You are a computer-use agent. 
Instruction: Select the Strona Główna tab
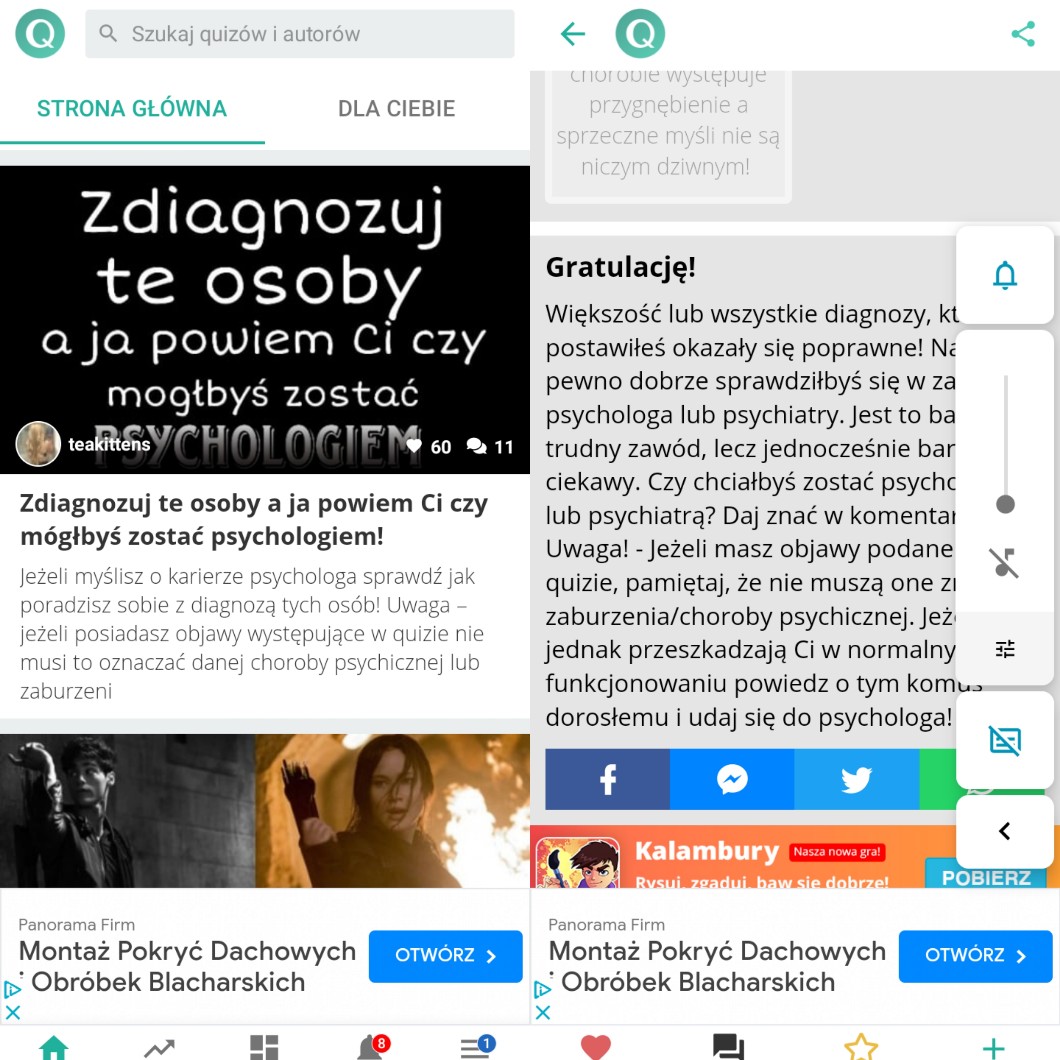pos(132,109)
